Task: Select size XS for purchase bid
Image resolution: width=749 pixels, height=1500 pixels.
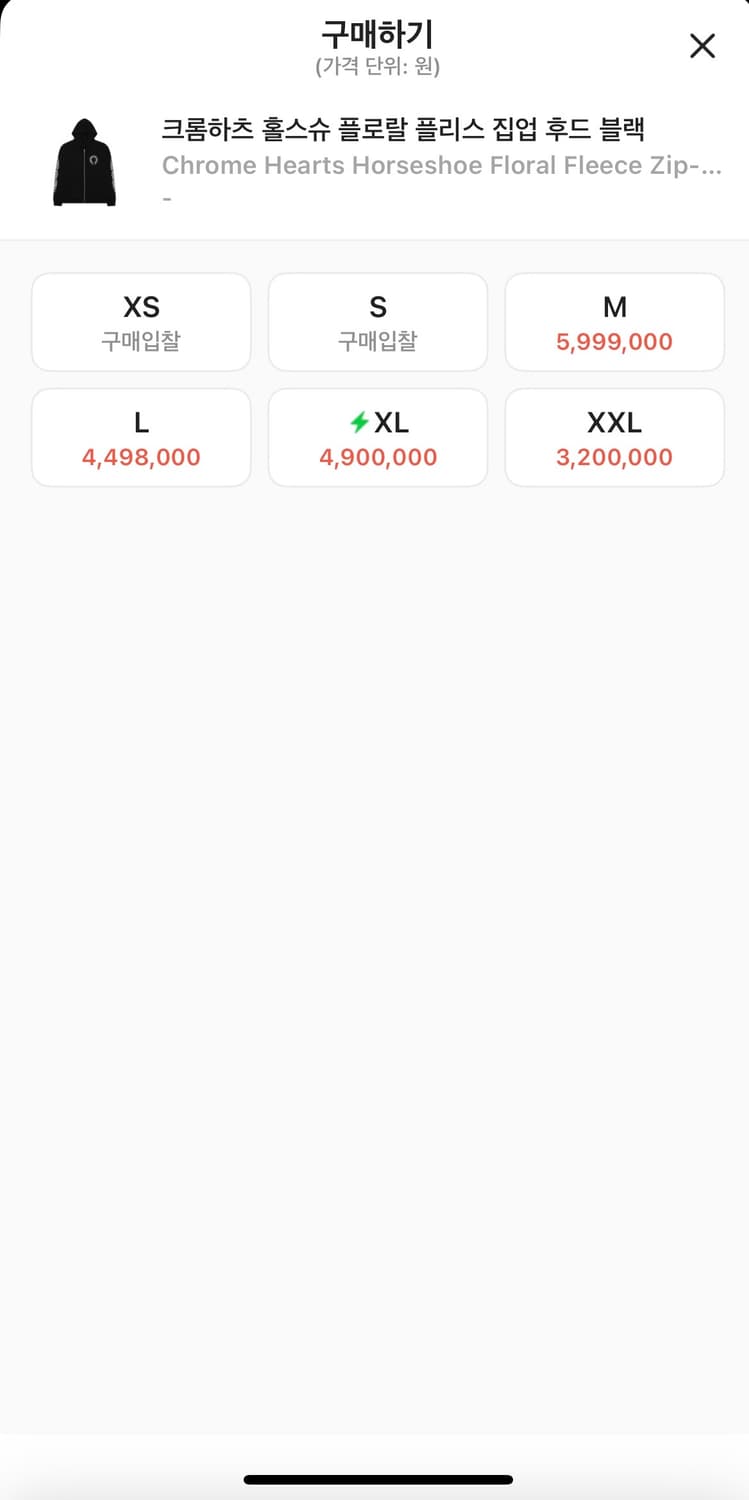Action: [x=141, y=322]
